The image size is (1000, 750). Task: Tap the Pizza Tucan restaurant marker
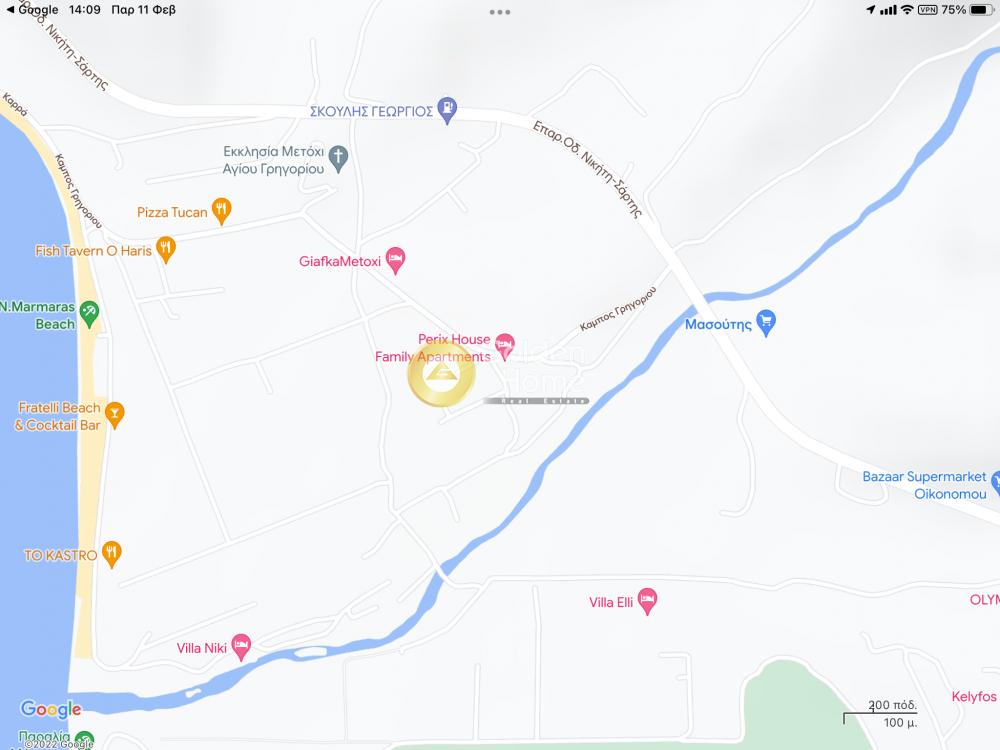pos(222,211)
